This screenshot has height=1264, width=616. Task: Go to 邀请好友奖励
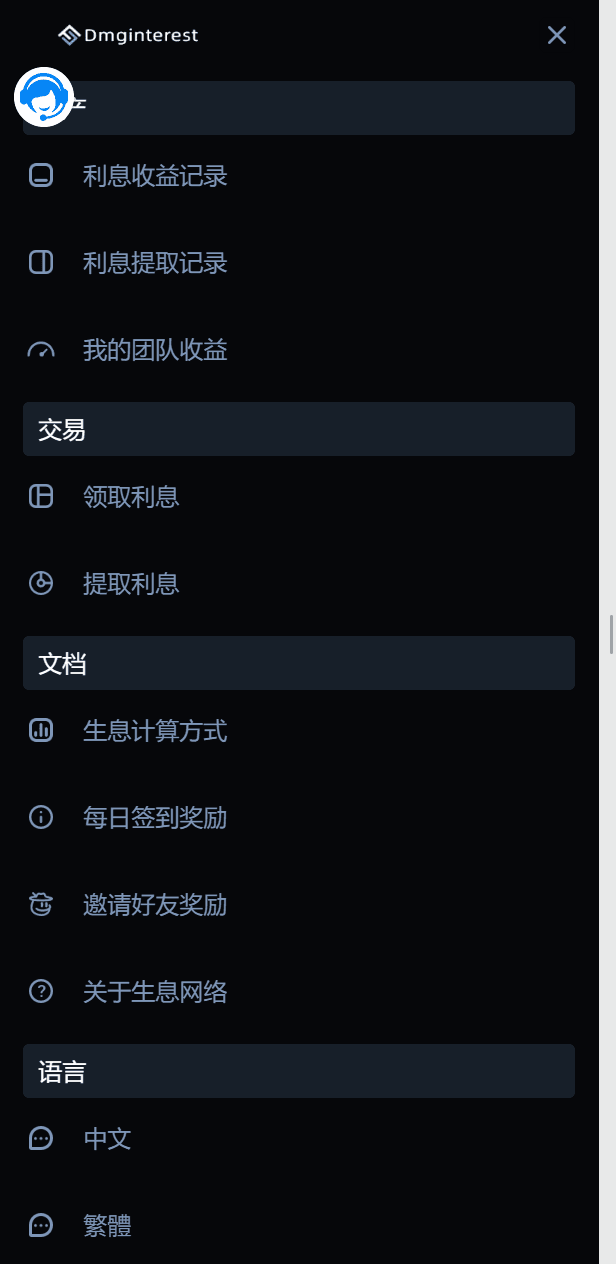155,906
